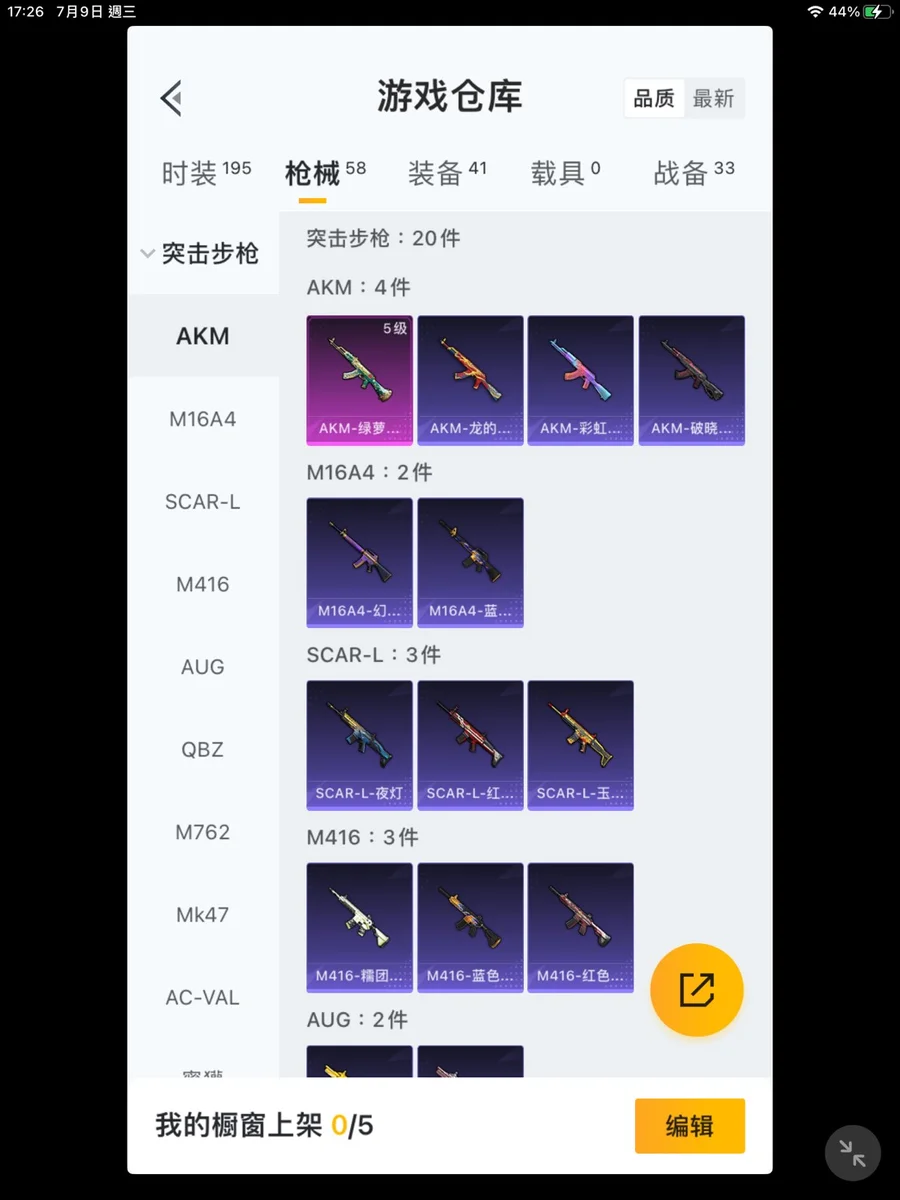Open the AKM-绿萝 level 5 skin
This screenshot has height=1200, width=900.
pos(359,380)
